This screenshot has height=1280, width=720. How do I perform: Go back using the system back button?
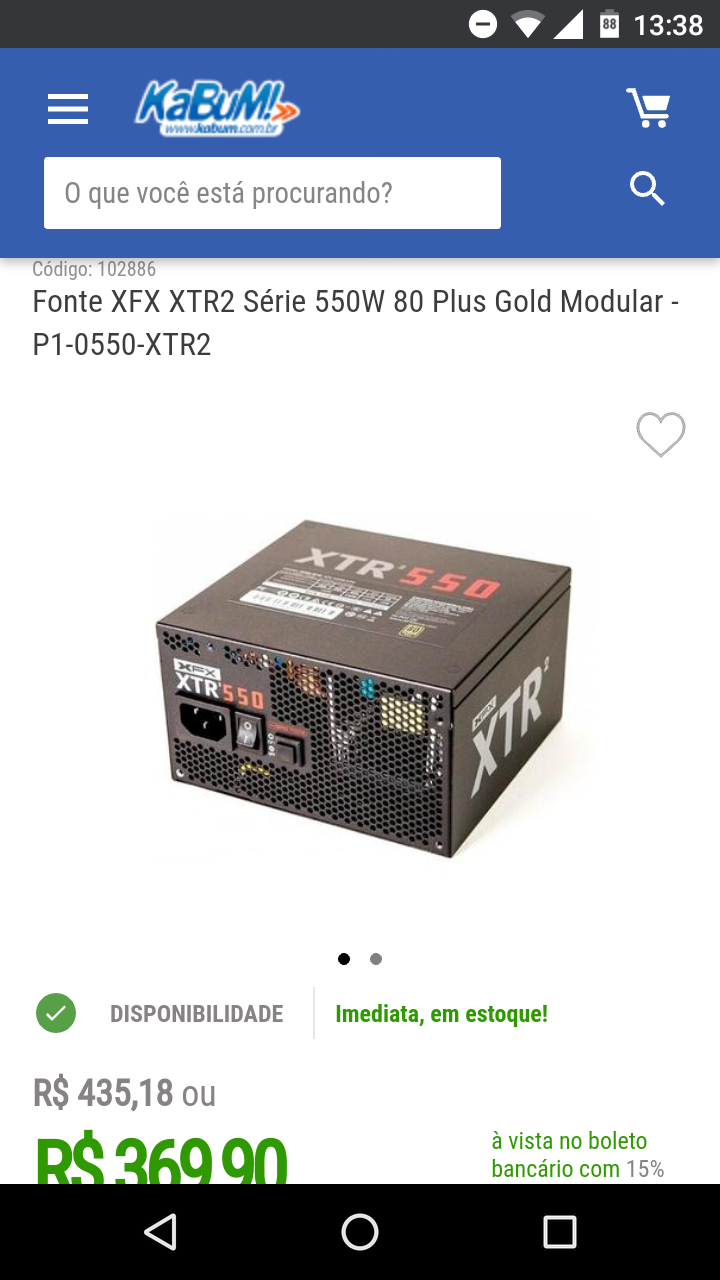click(160, 1232)
